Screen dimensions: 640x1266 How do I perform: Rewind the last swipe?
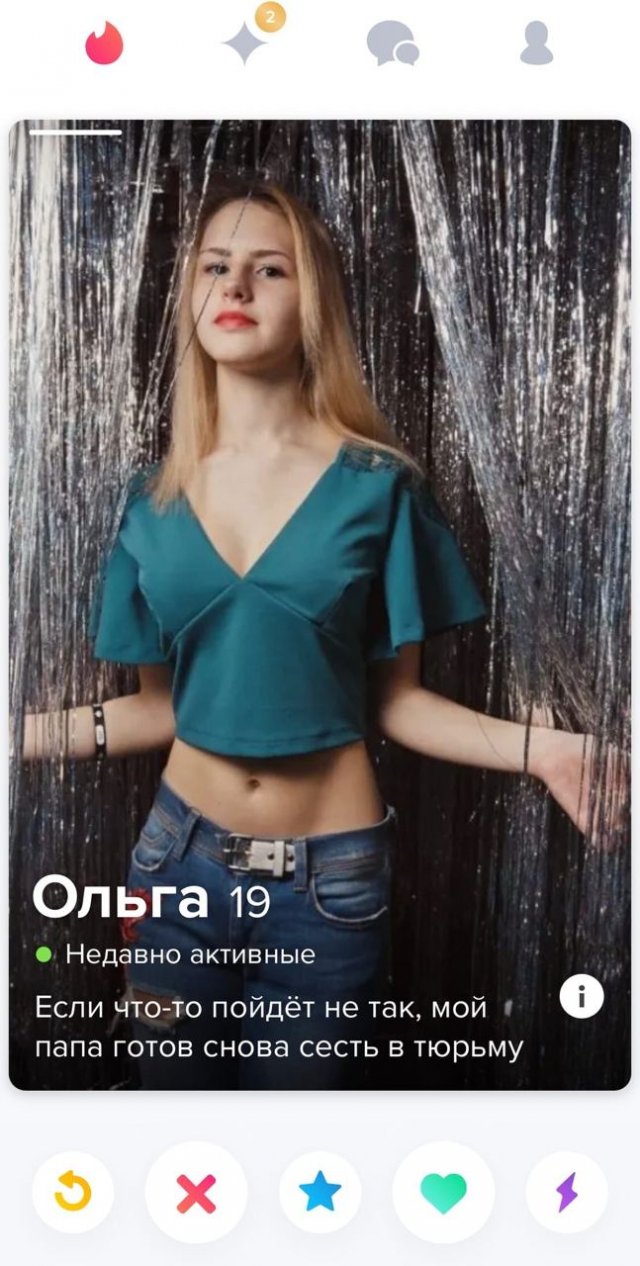tap(73, 1192)
